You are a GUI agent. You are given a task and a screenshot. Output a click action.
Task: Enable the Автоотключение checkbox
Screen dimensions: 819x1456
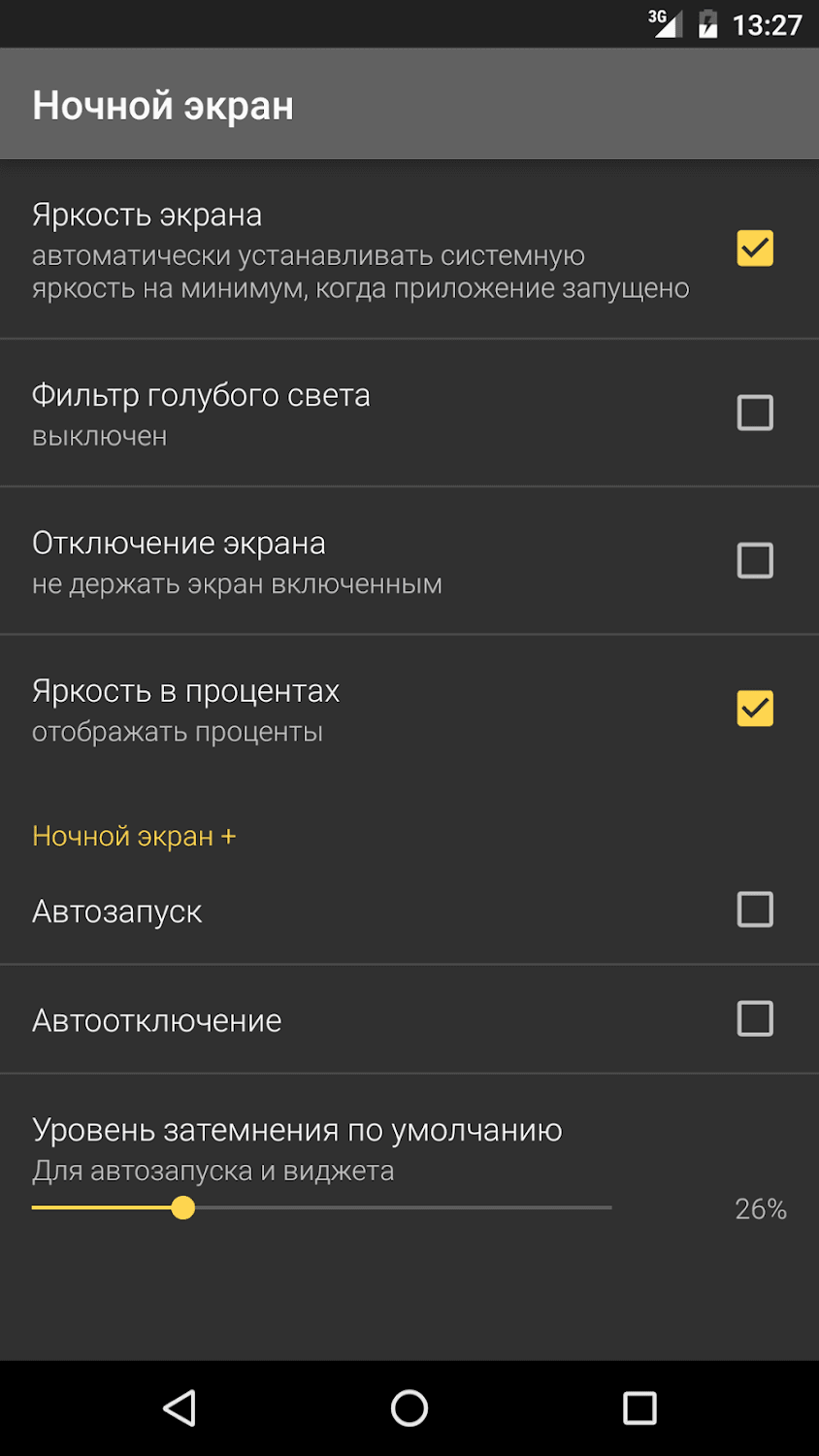(755, 1018)
